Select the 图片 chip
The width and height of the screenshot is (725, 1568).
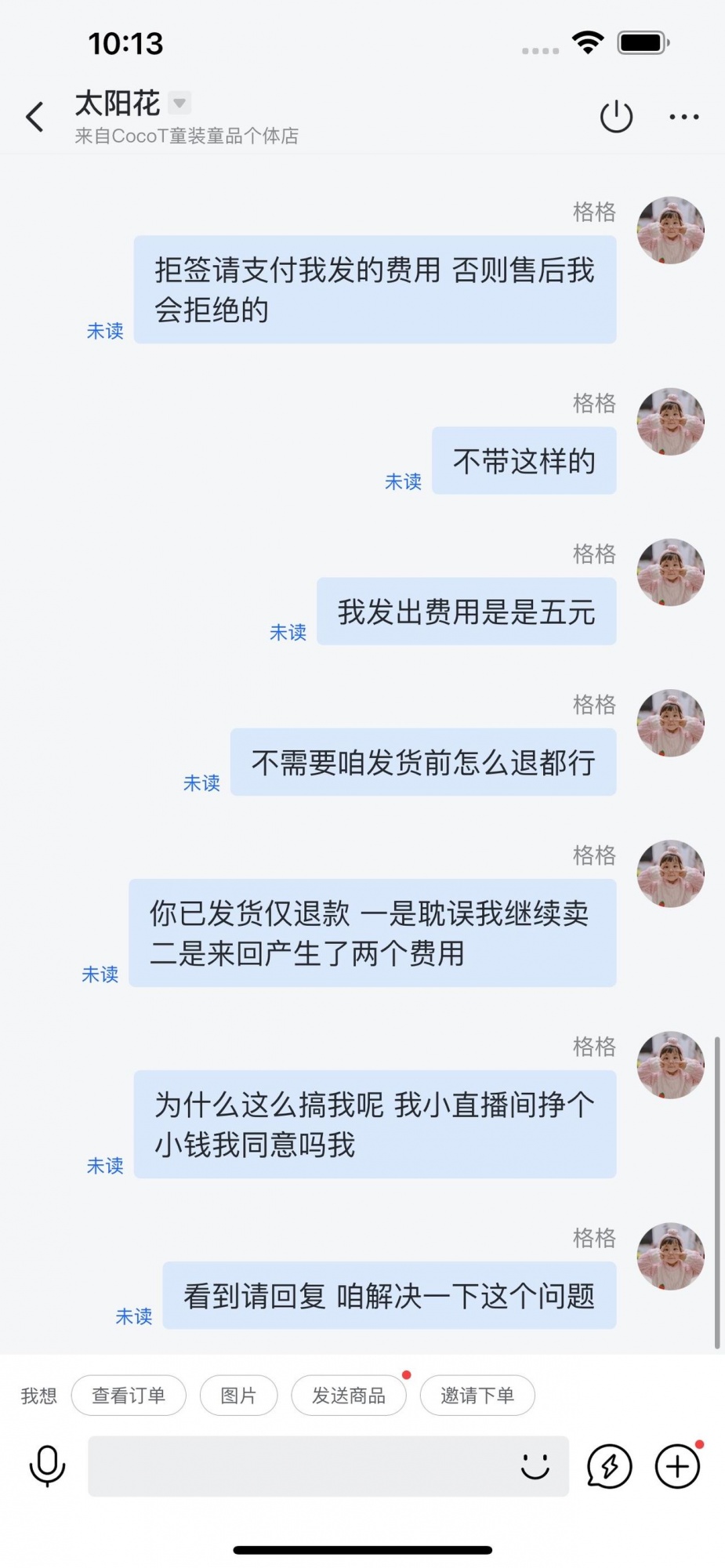tap(238, 1396)
